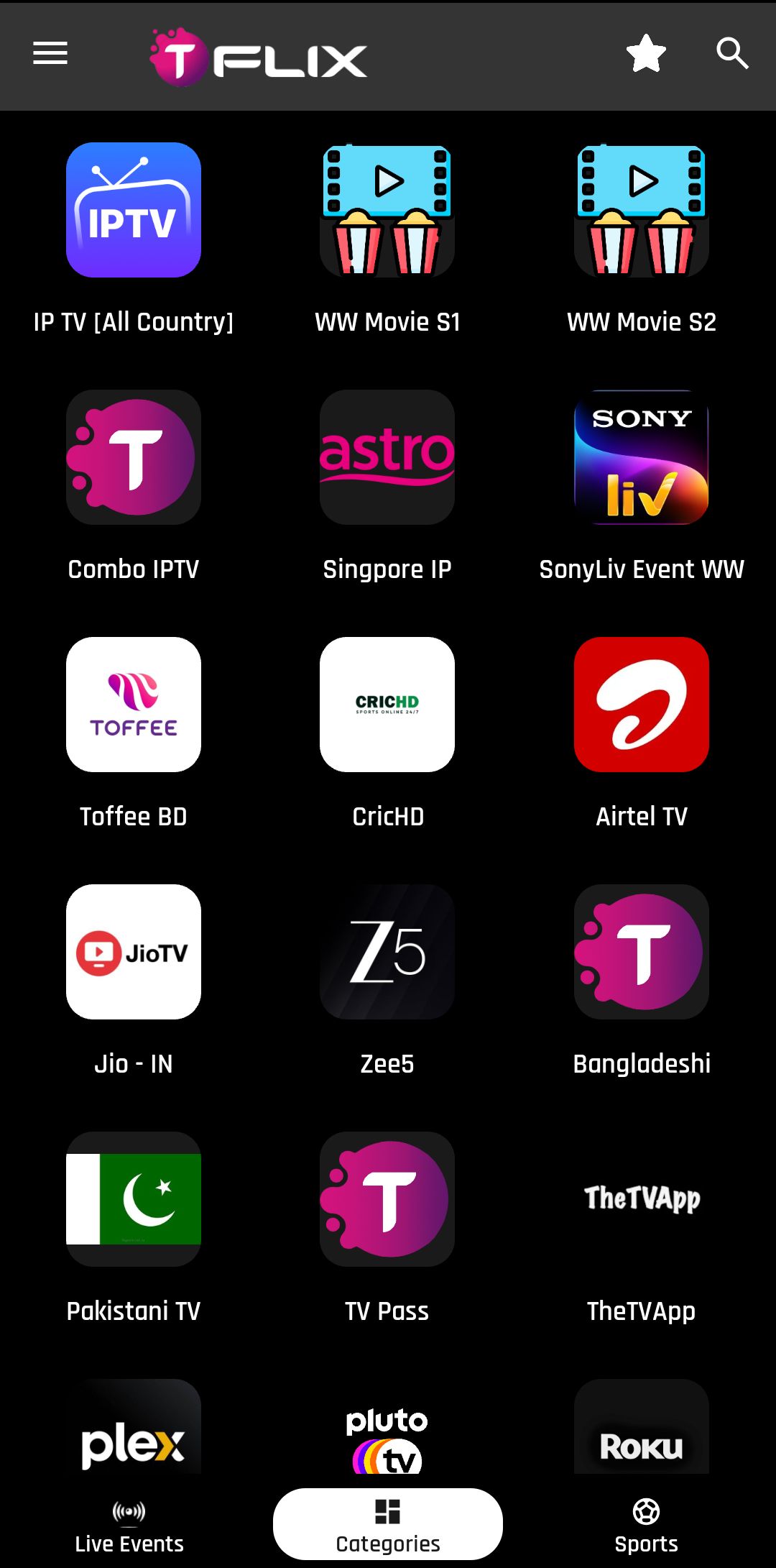Select the Combo IPTV category

[x=133, y=457]
